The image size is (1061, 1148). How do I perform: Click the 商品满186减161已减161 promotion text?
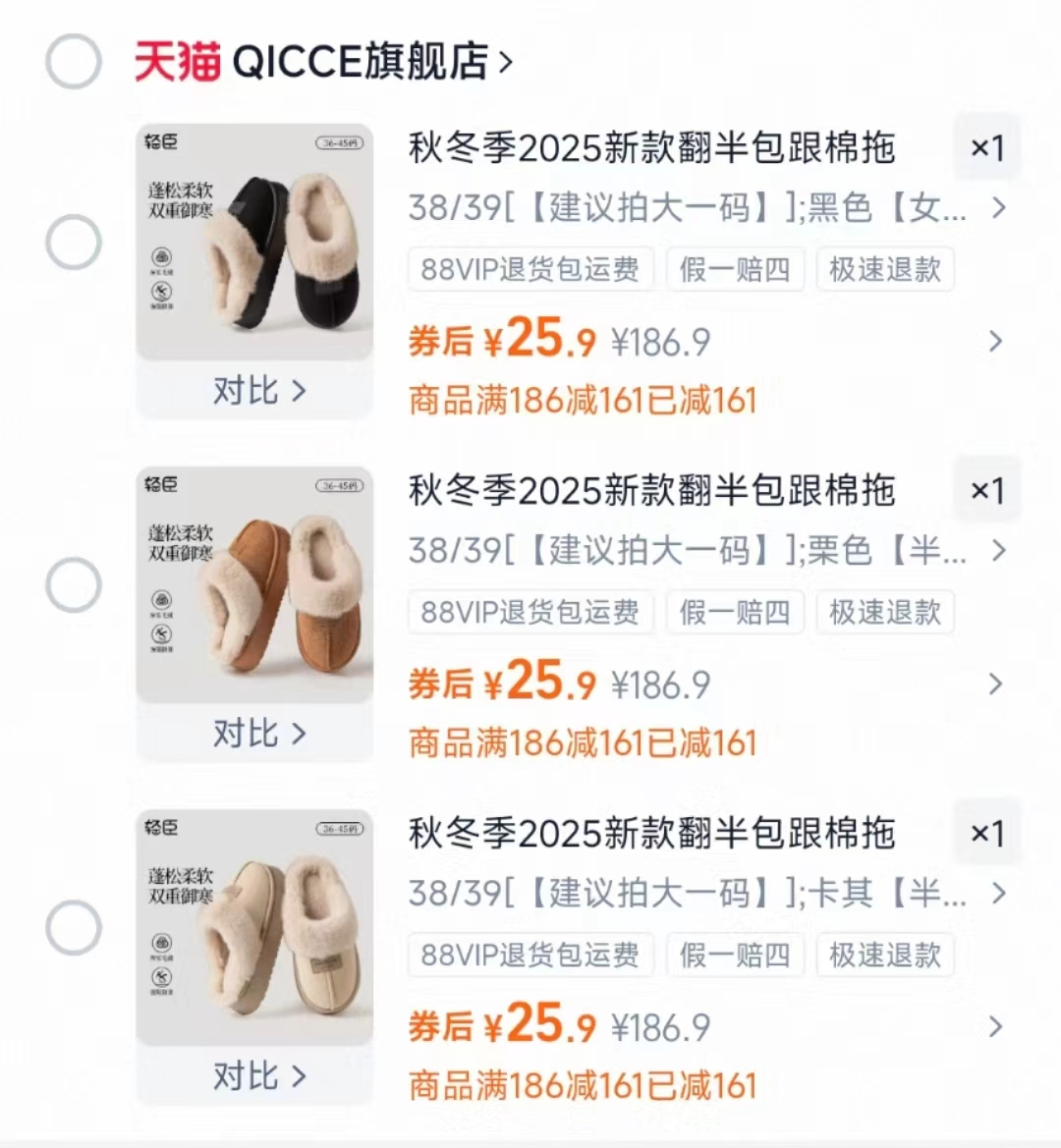pos(582,400)
